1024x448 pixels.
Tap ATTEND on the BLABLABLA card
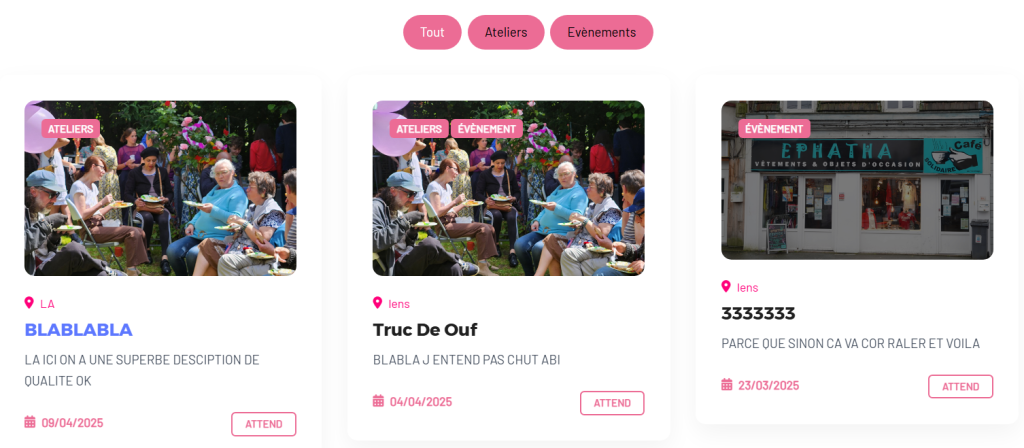click(x=264, y=424)
